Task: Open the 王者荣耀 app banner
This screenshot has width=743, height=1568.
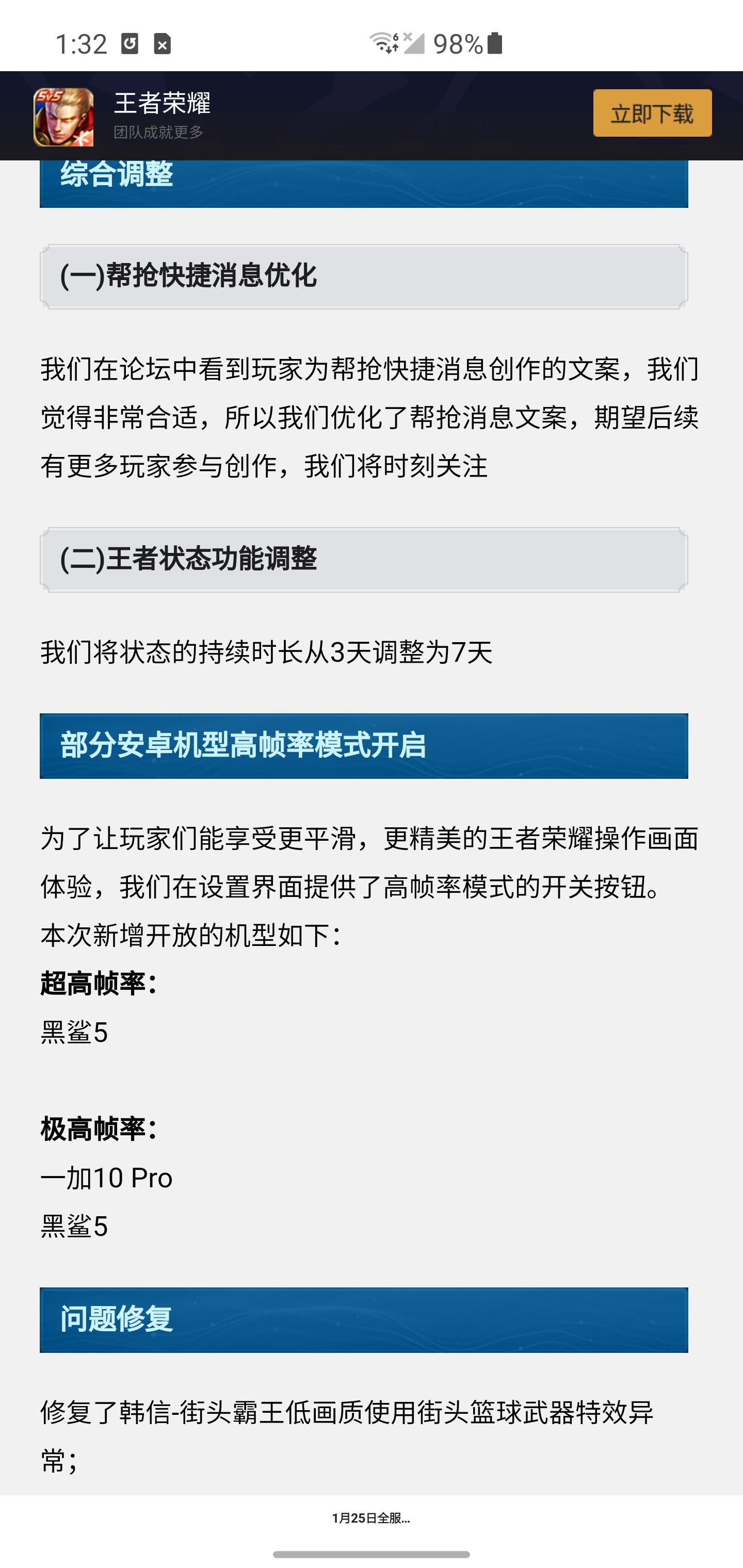Action: 372,116
